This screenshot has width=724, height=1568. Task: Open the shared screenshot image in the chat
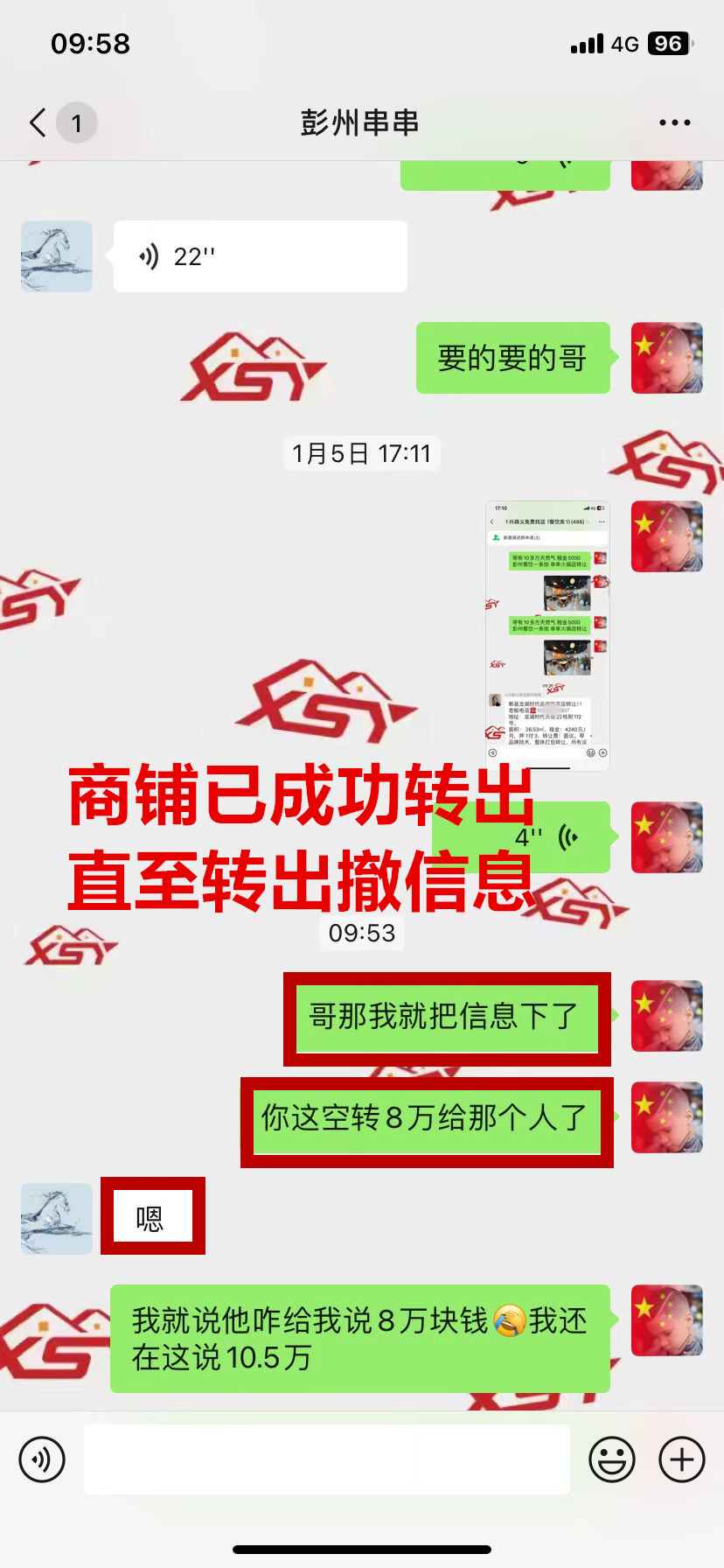(547, 635)
